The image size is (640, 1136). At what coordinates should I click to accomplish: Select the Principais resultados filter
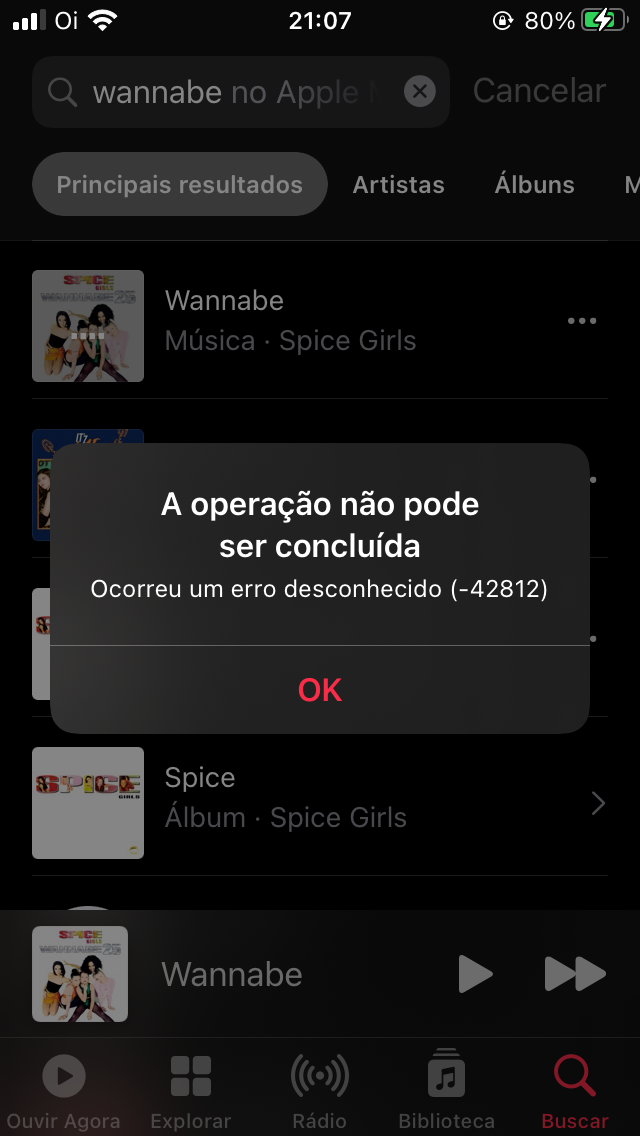pos(180,184)
